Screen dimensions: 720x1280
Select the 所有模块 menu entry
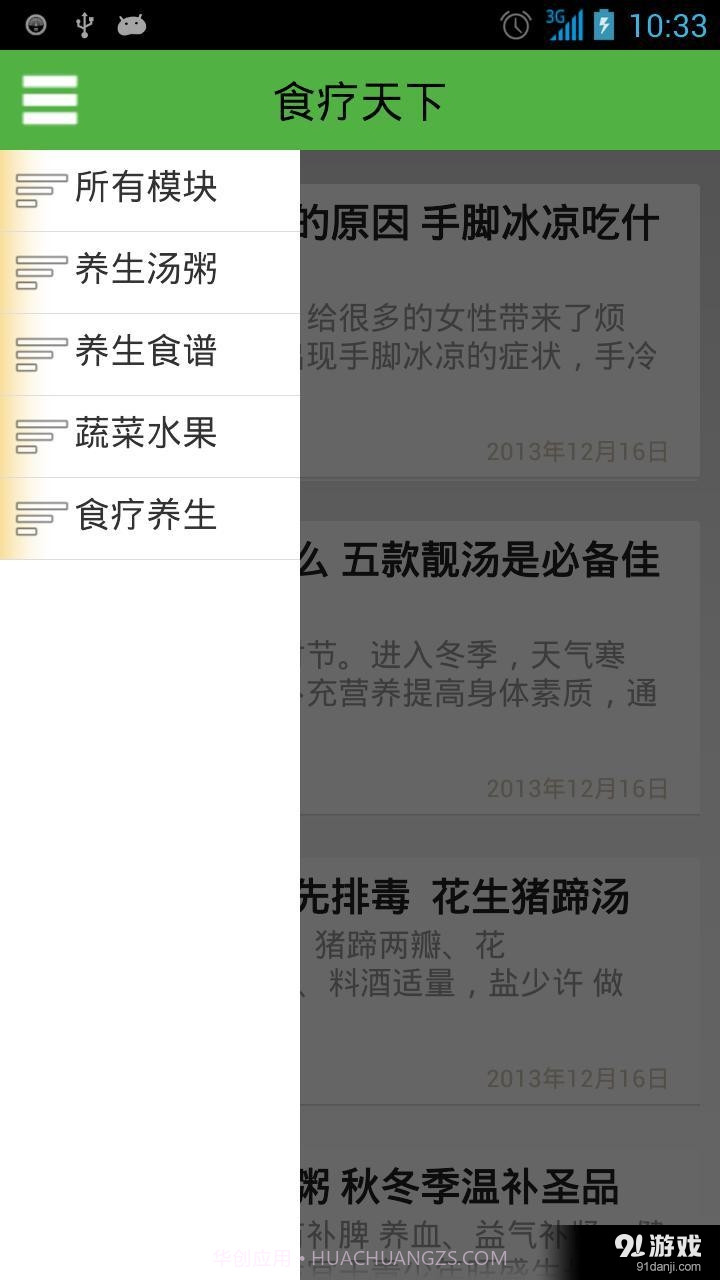pos(146,188)
